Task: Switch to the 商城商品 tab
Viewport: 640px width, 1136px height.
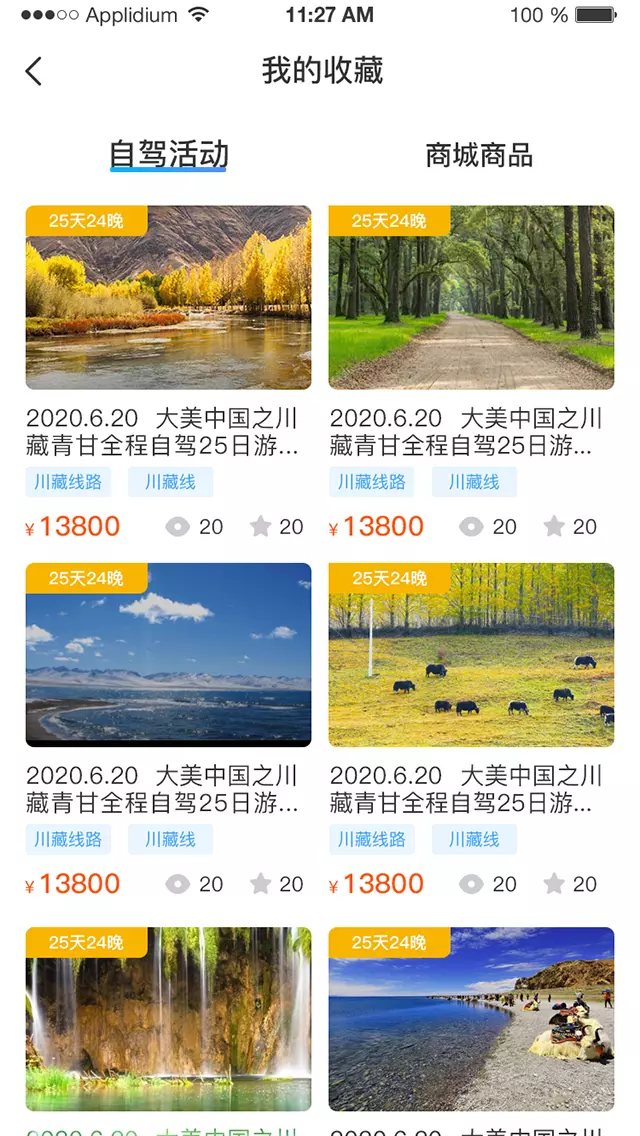Action: tap(478, 155)
